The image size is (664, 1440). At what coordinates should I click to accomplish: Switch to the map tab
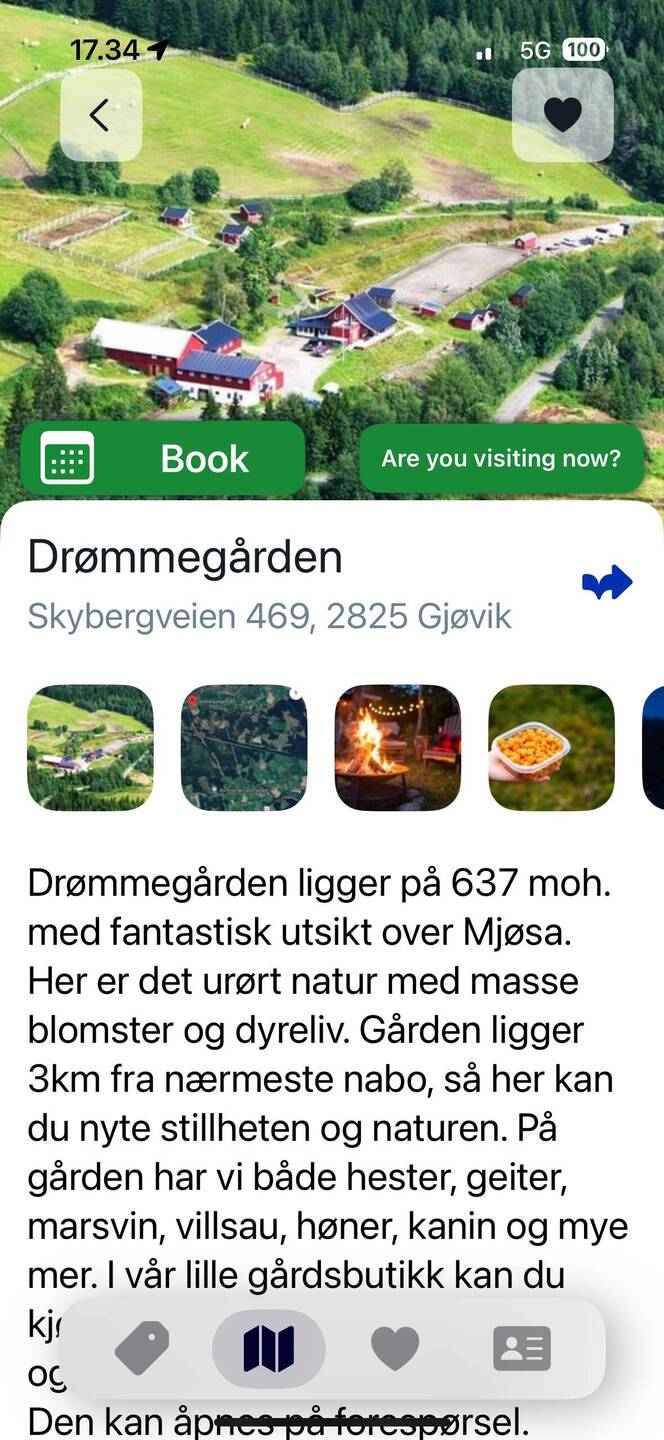pos(269,1348)
